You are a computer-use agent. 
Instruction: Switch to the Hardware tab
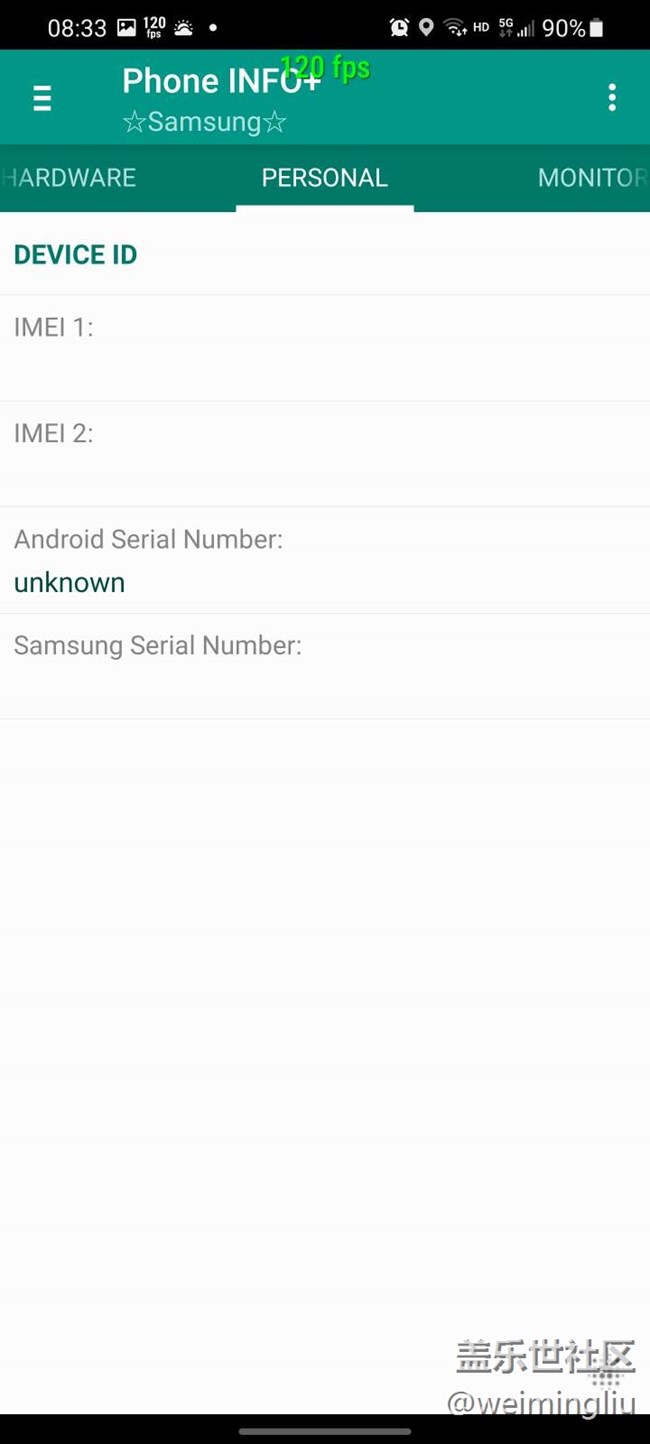(70, 178)
